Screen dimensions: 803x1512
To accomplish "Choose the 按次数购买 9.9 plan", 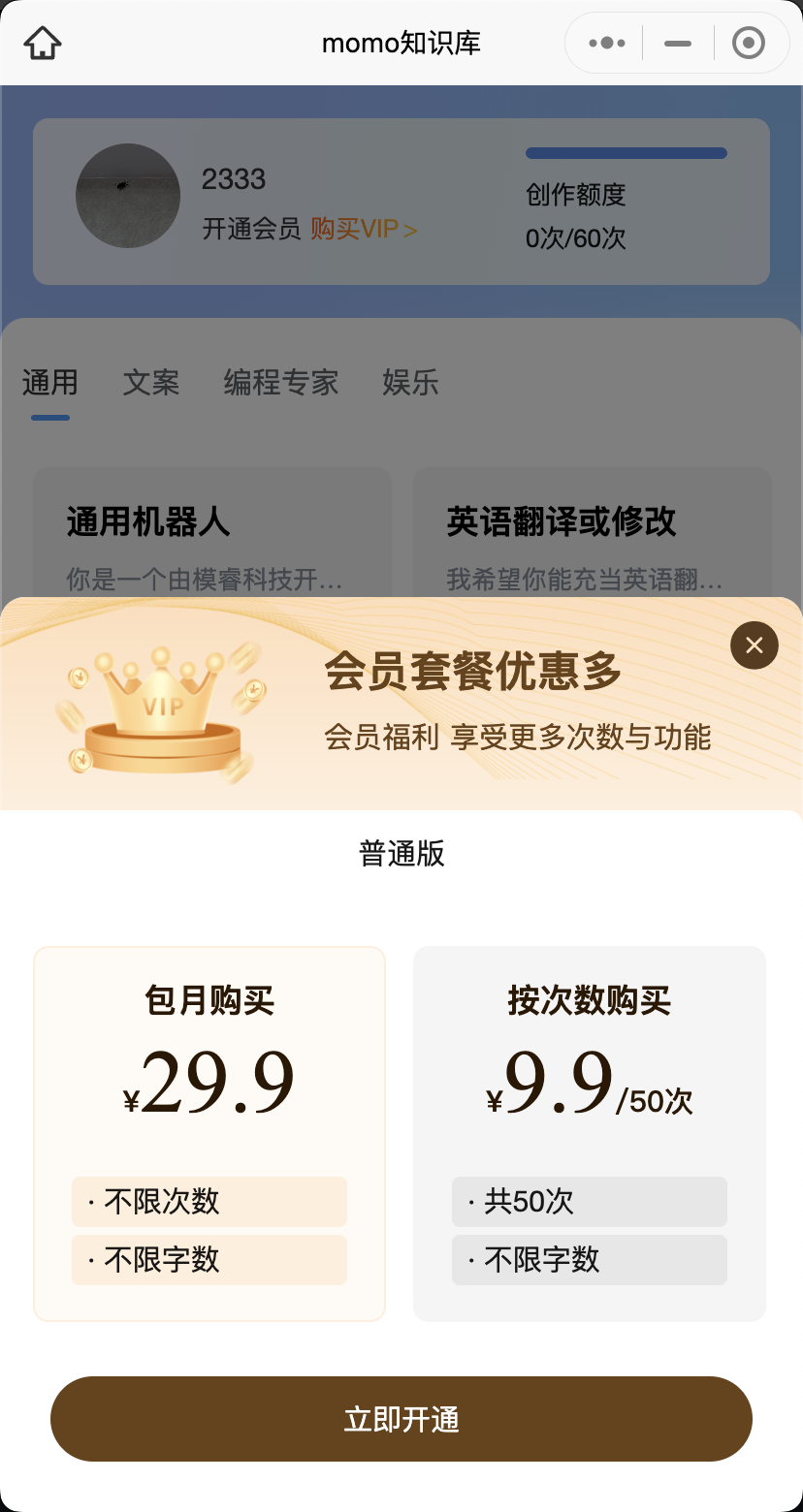I will pyautogui.click(x=589, y=1132).
